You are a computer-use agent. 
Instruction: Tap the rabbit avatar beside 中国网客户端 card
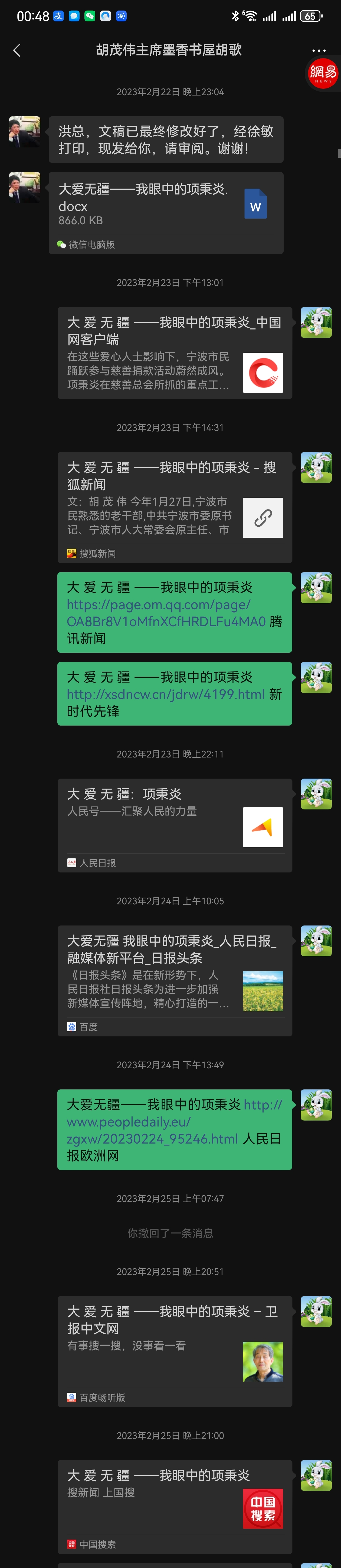coord(316,322)
